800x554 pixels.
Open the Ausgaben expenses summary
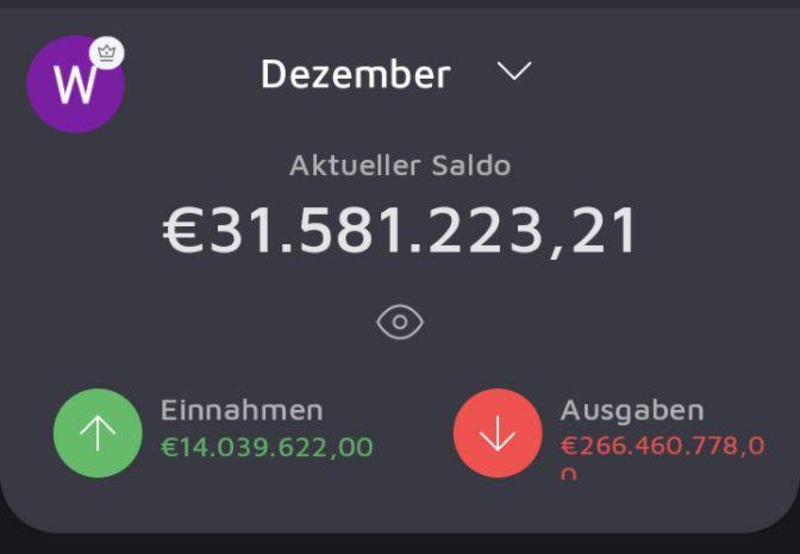(497, 433)
